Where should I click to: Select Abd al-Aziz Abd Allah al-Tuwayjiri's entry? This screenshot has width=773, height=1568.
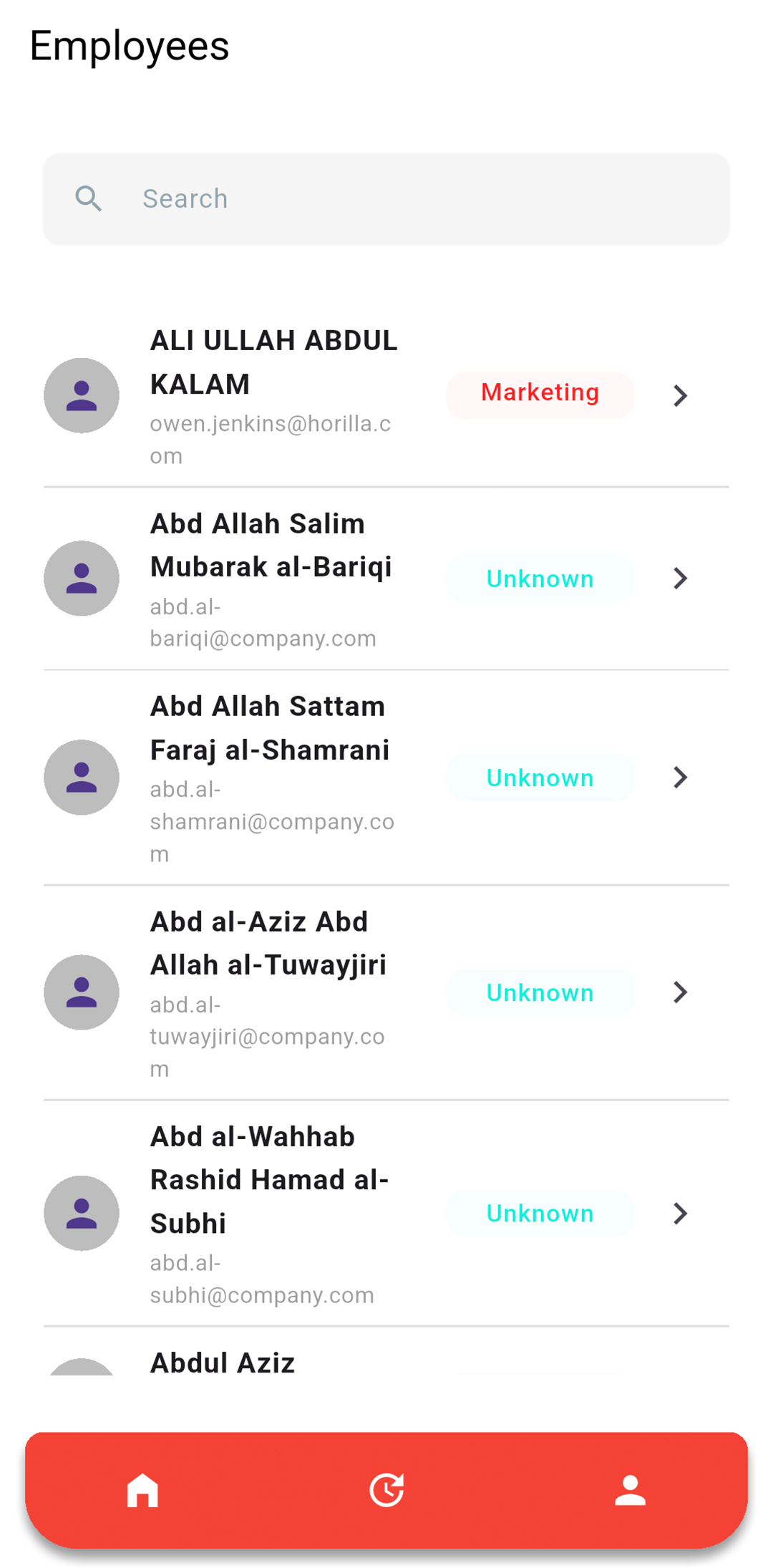coord(386,992)
